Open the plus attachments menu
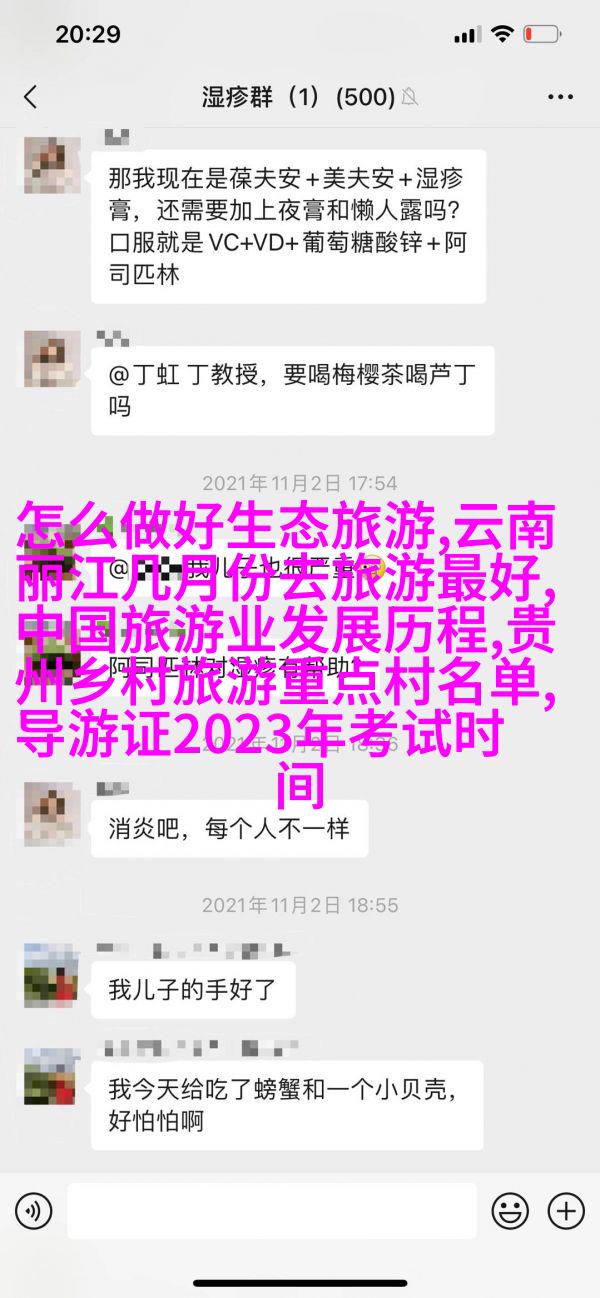 [x=565, y=1211]
